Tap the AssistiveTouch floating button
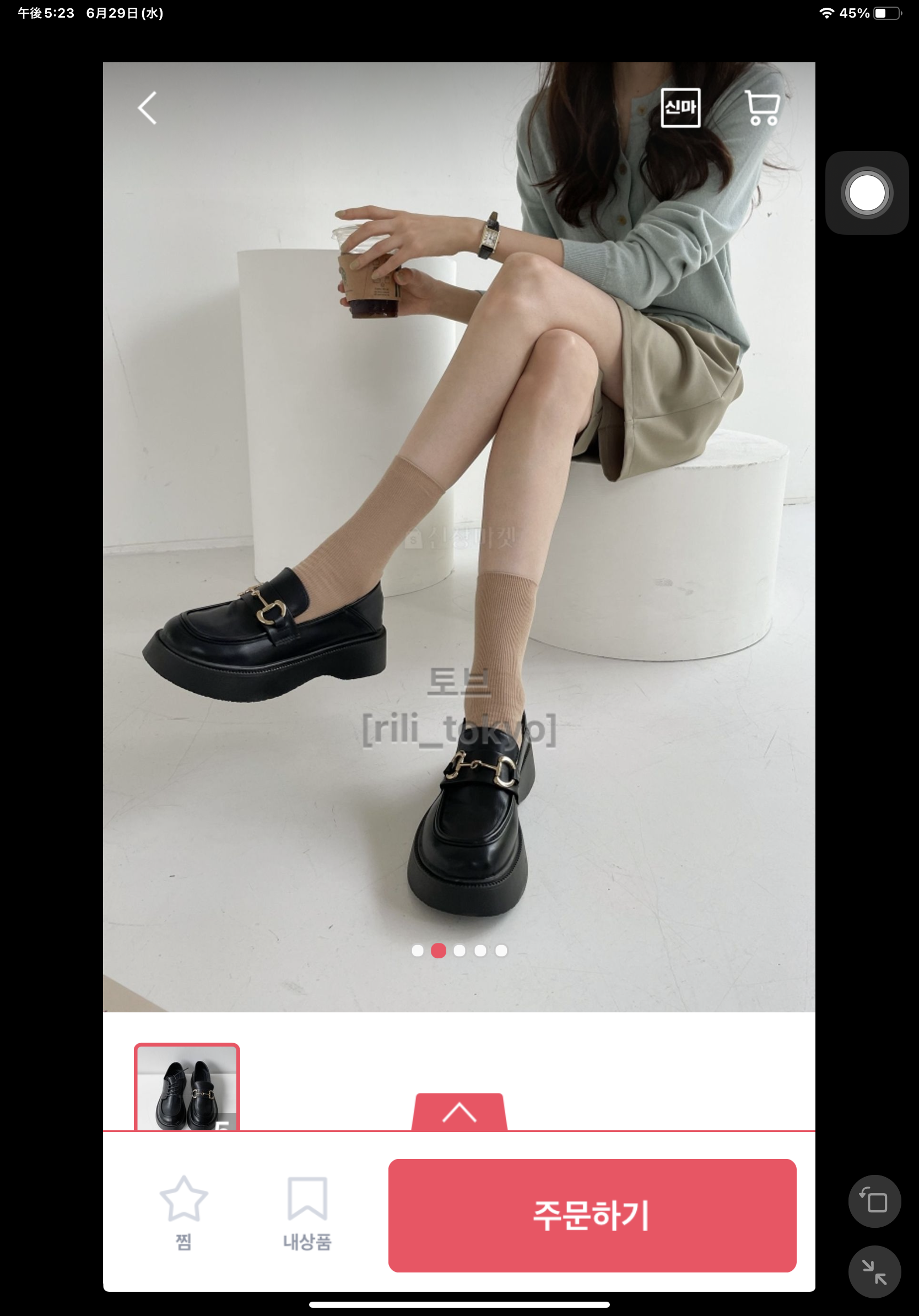 (x=866, y=193)
